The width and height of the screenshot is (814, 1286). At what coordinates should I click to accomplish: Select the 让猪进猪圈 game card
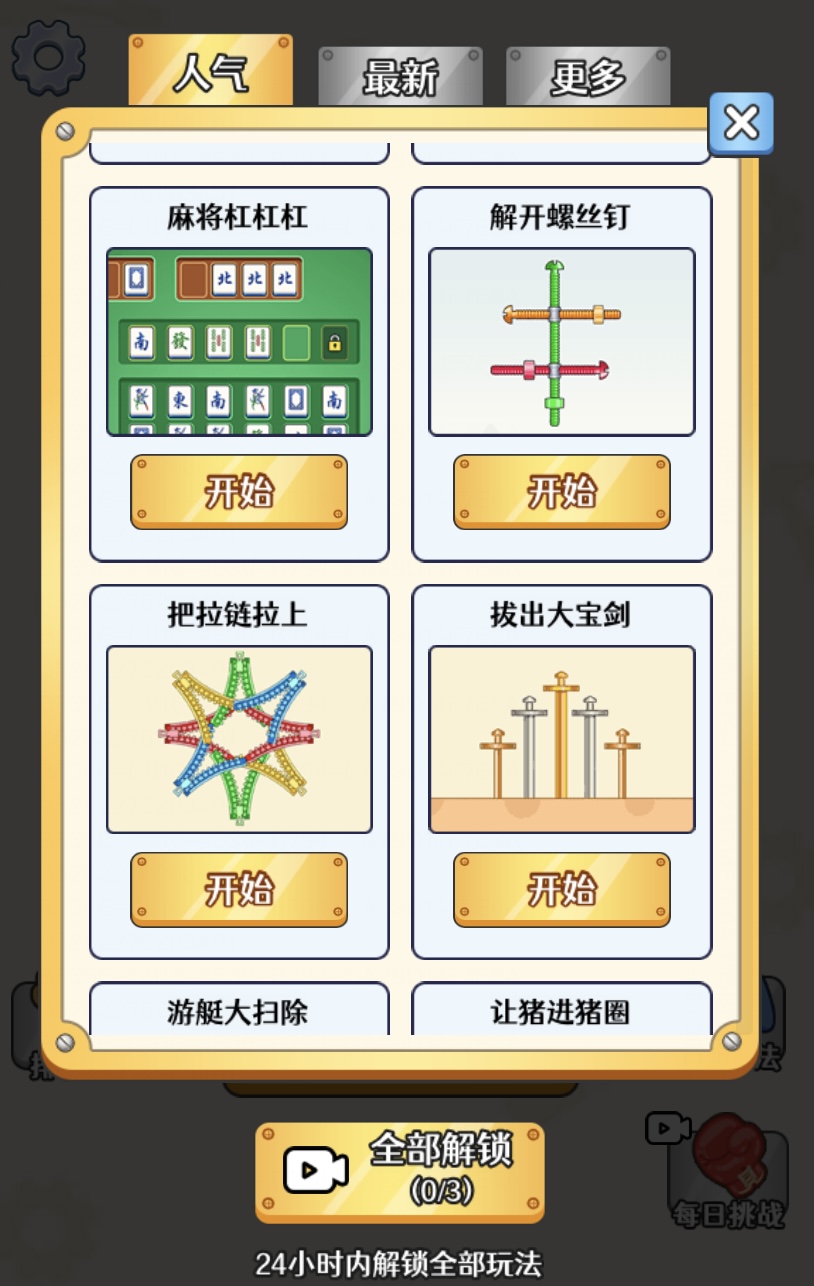coord(561,1010)
